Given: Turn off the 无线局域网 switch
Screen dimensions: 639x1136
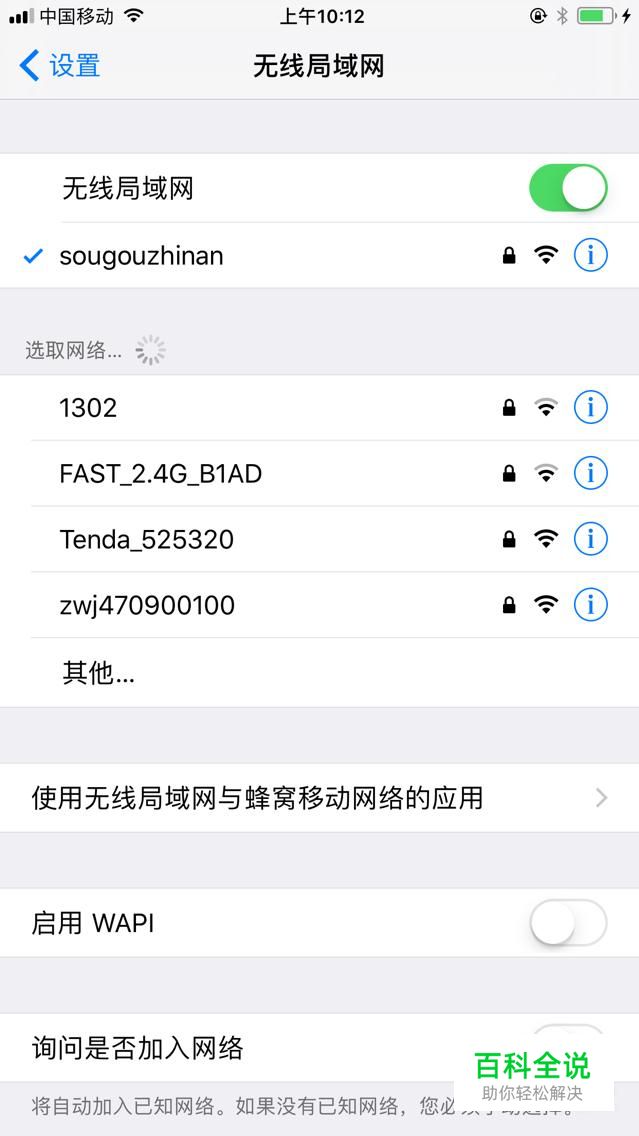Looking at the screenshot, I should pyautogui.click(x=568, y=188).
